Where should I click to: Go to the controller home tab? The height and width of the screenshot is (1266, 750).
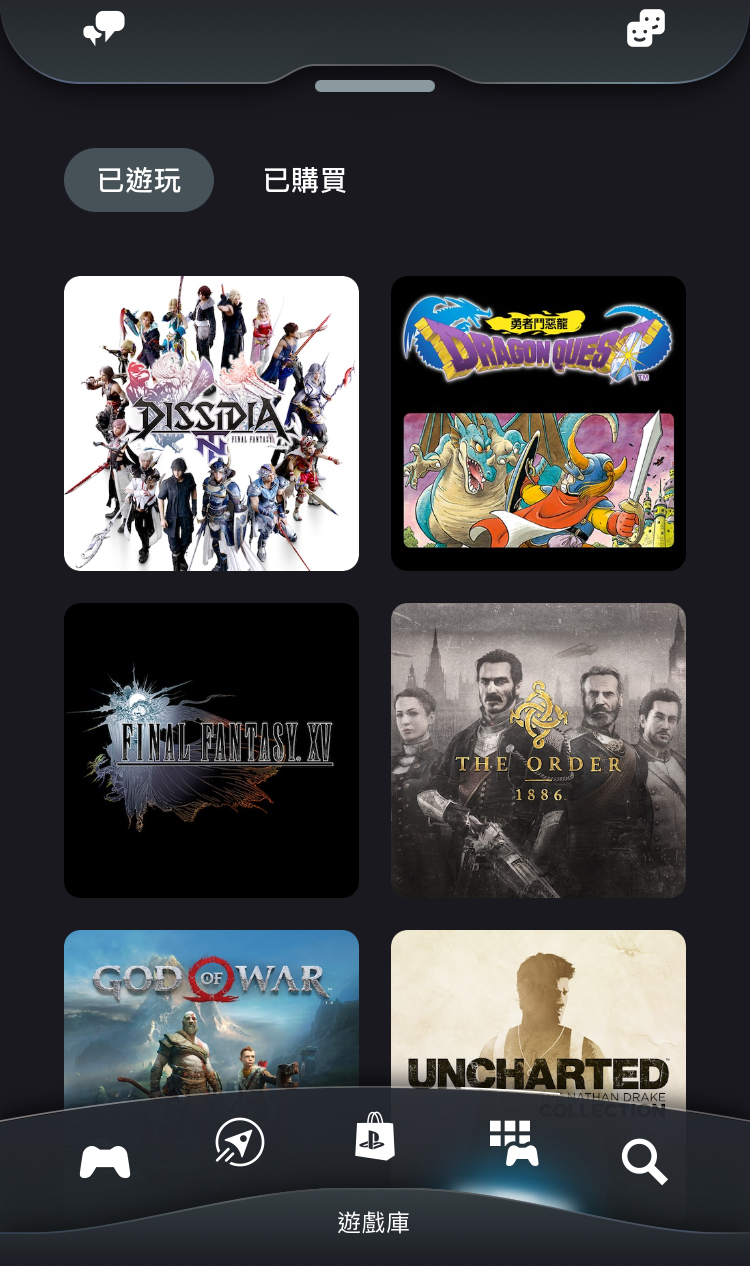[105, 1162]
